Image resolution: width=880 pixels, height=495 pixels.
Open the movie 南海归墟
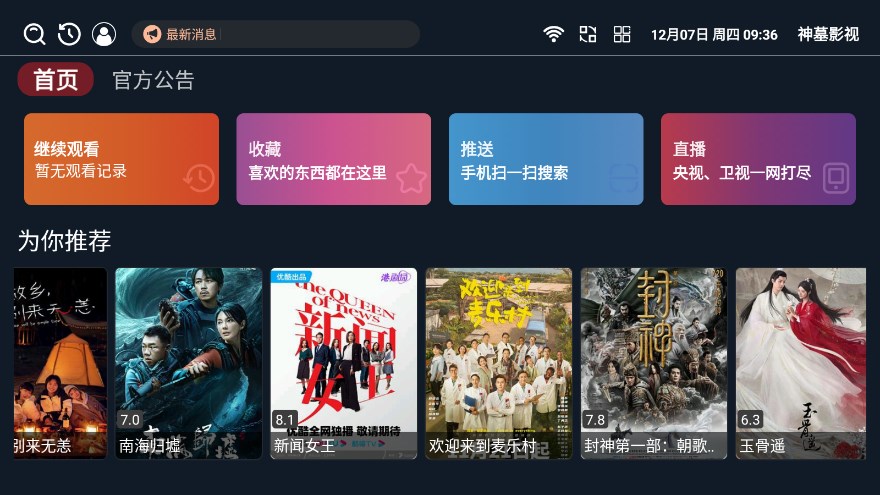tap(189, 362)
